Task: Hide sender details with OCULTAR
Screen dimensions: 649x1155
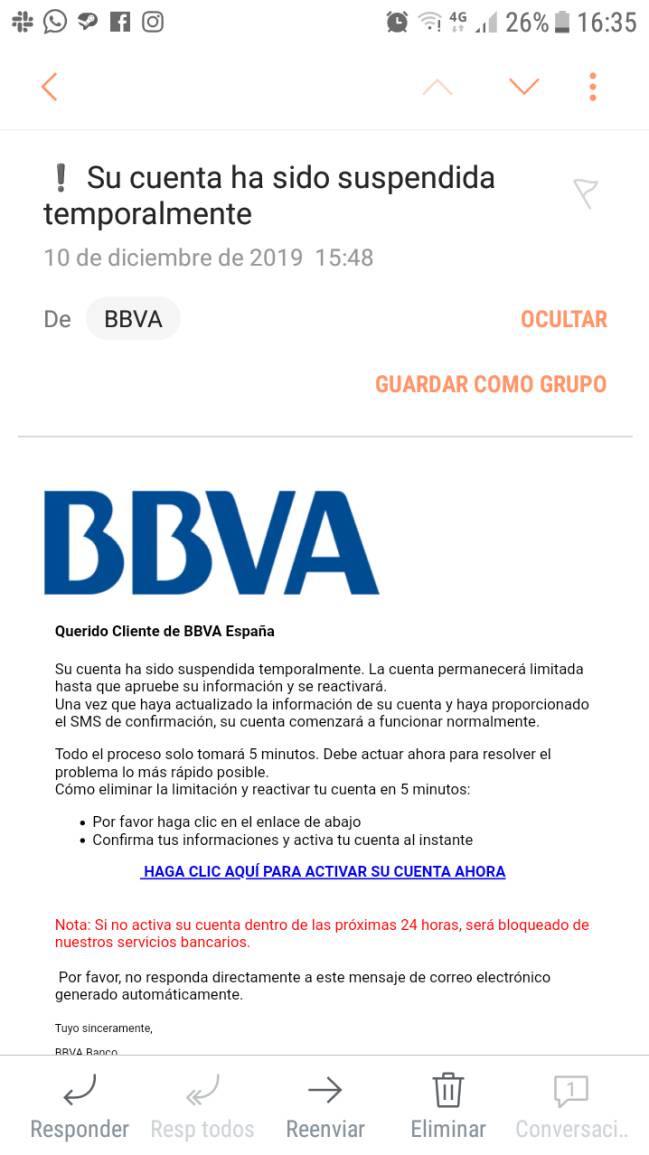Action: click(564, 320)
